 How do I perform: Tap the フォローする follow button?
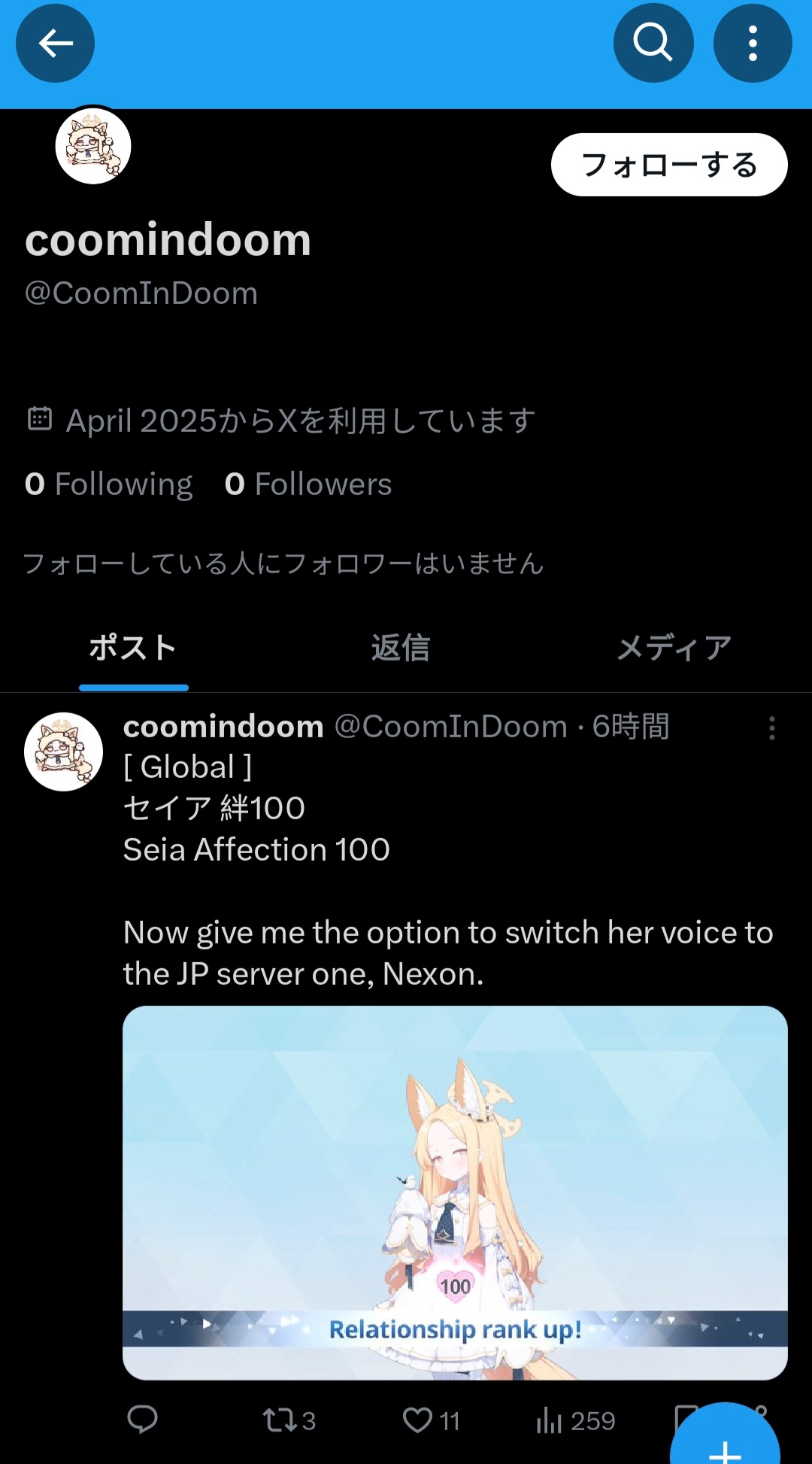[x=669, y=165]
